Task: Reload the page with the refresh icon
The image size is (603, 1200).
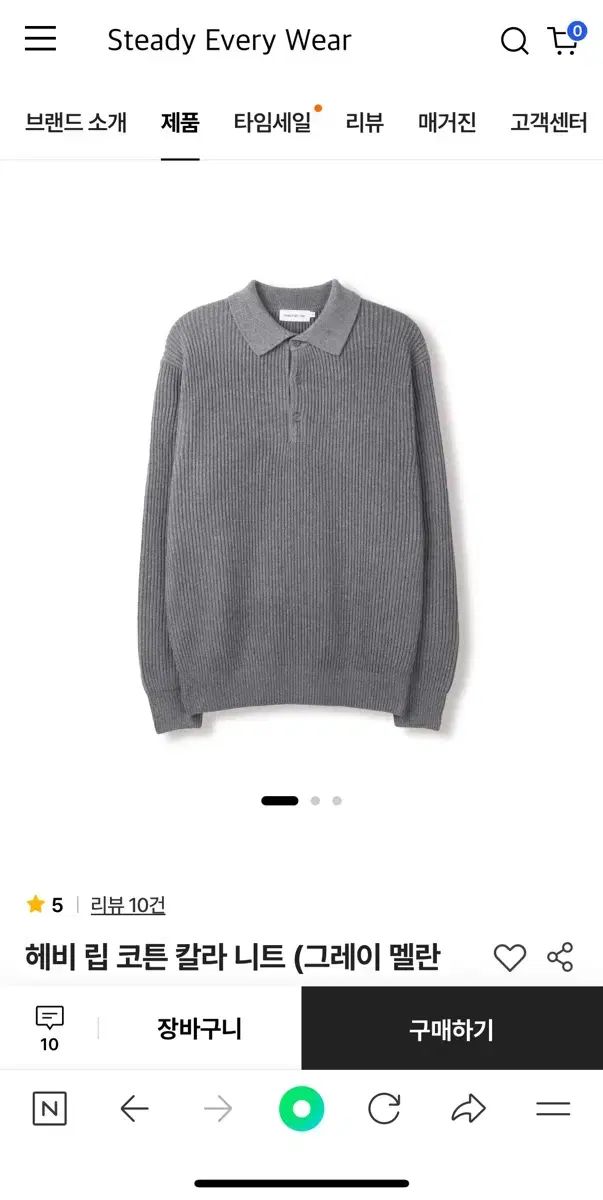Action: (384, 1108)
